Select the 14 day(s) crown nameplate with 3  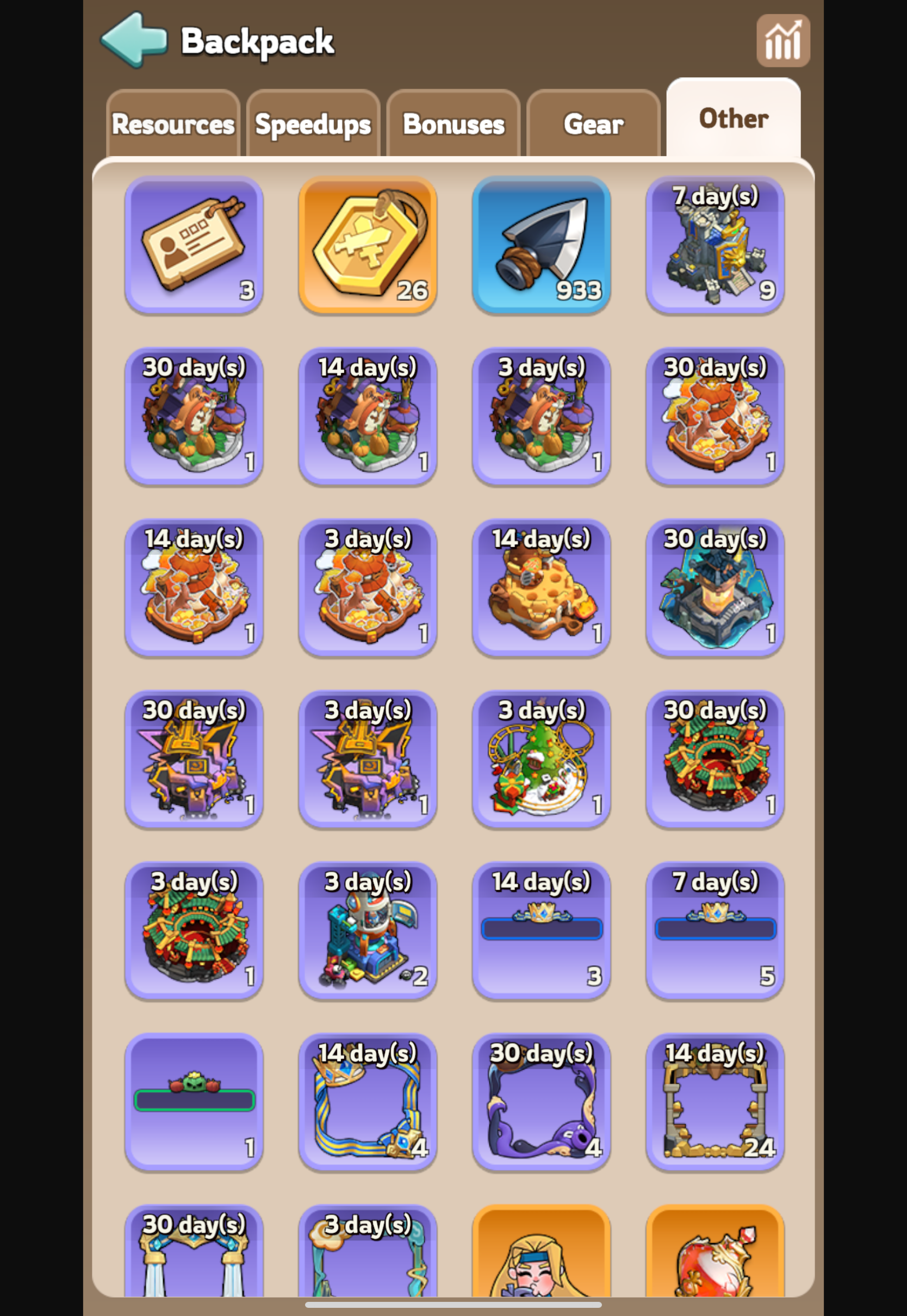point(541,931)
